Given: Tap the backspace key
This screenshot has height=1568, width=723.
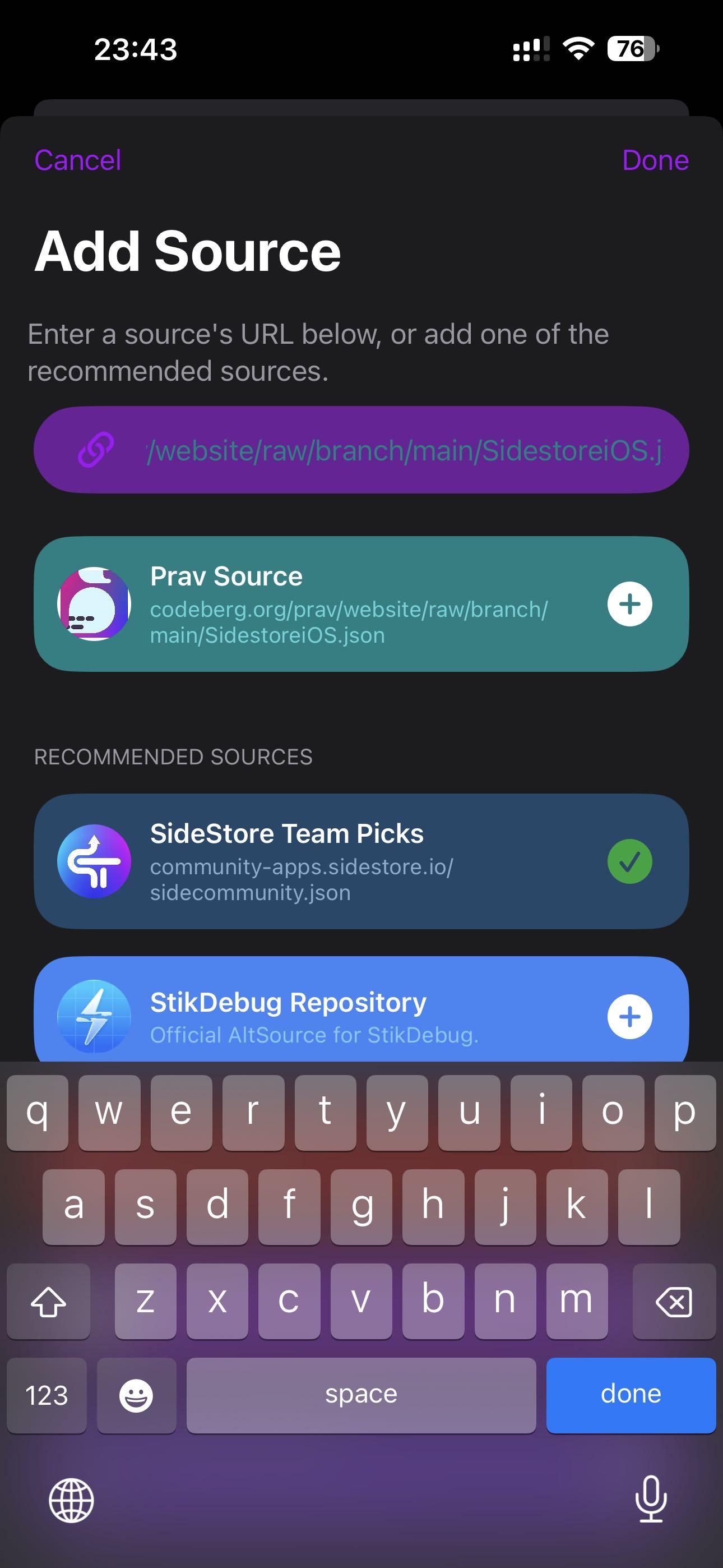Looking at the screenshot, I should 674,1301.
